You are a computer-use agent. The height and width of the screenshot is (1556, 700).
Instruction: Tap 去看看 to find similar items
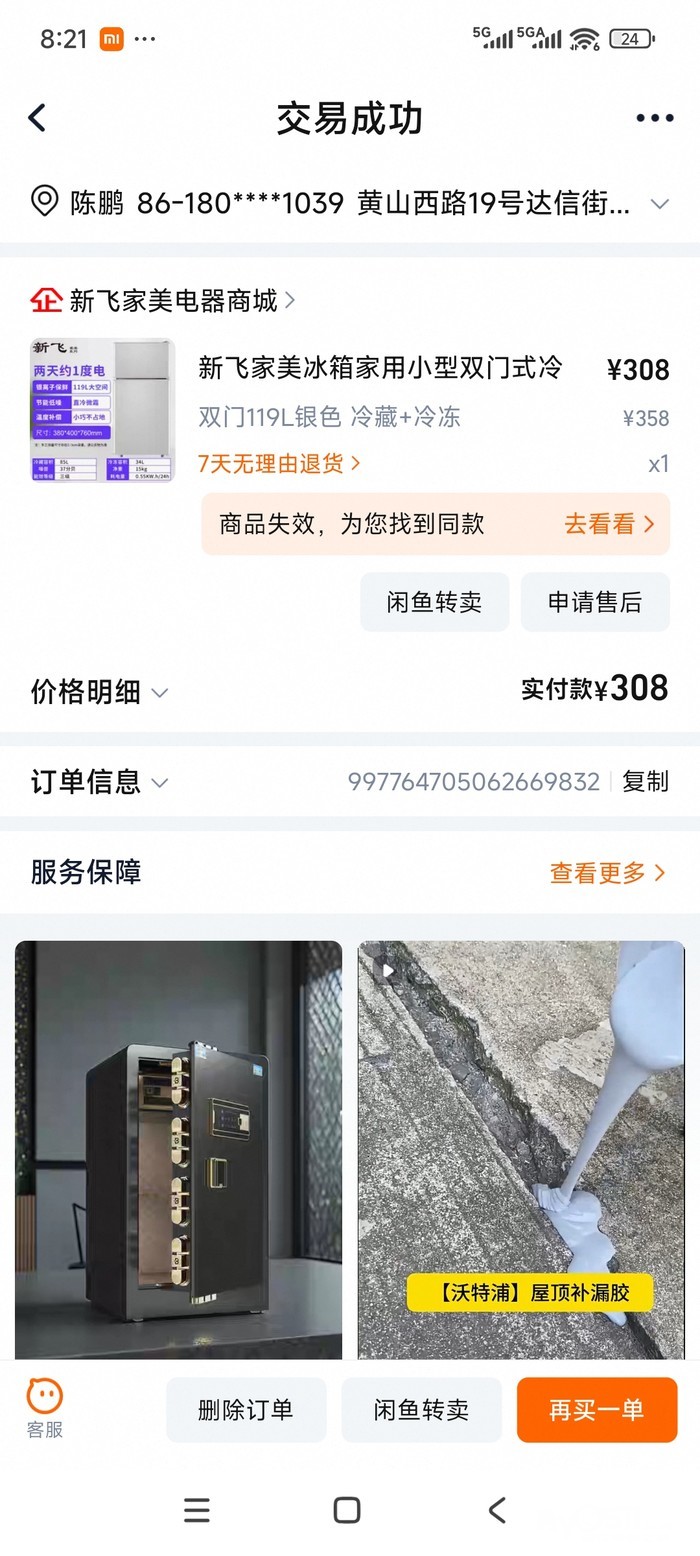[608, 523]
